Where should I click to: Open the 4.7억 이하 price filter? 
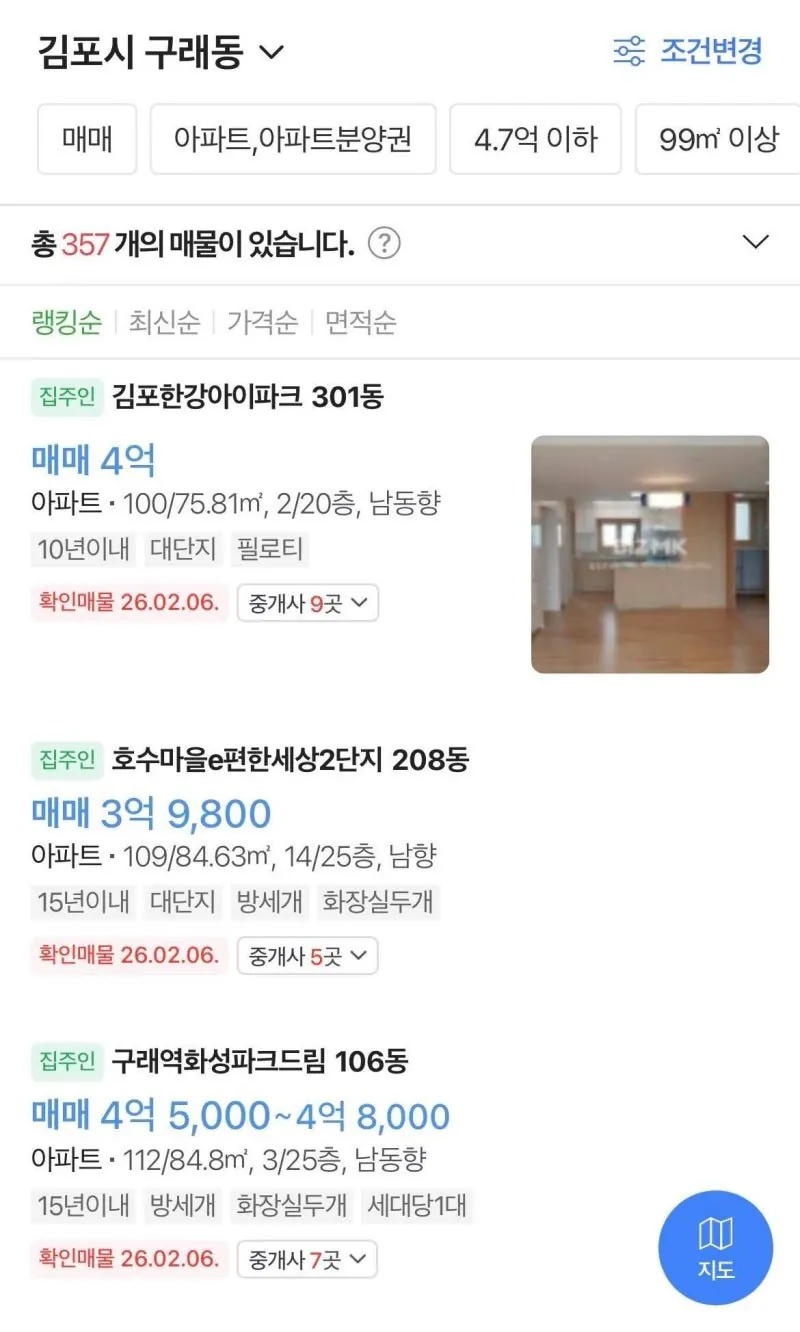click(536, 140)
